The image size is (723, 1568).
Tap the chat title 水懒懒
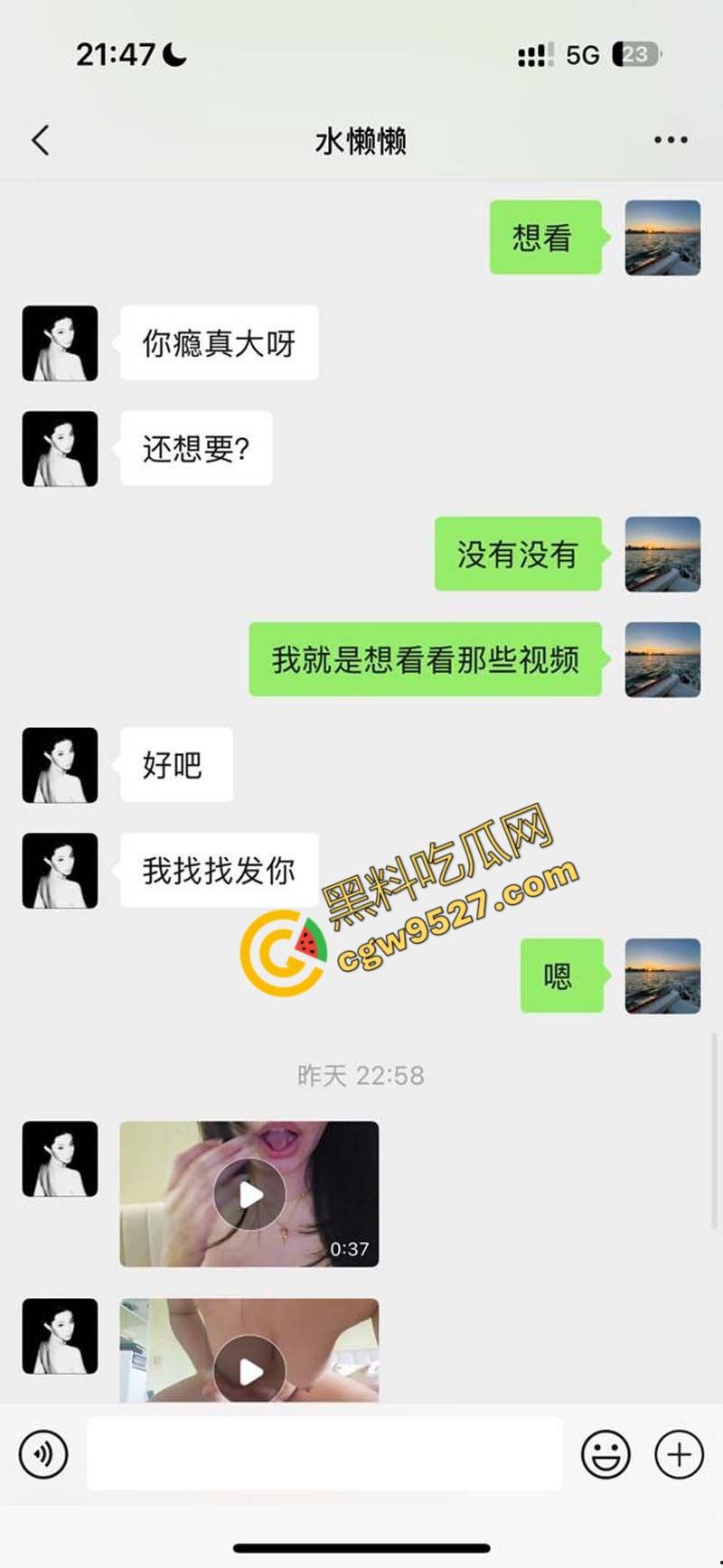coord(361,140)
